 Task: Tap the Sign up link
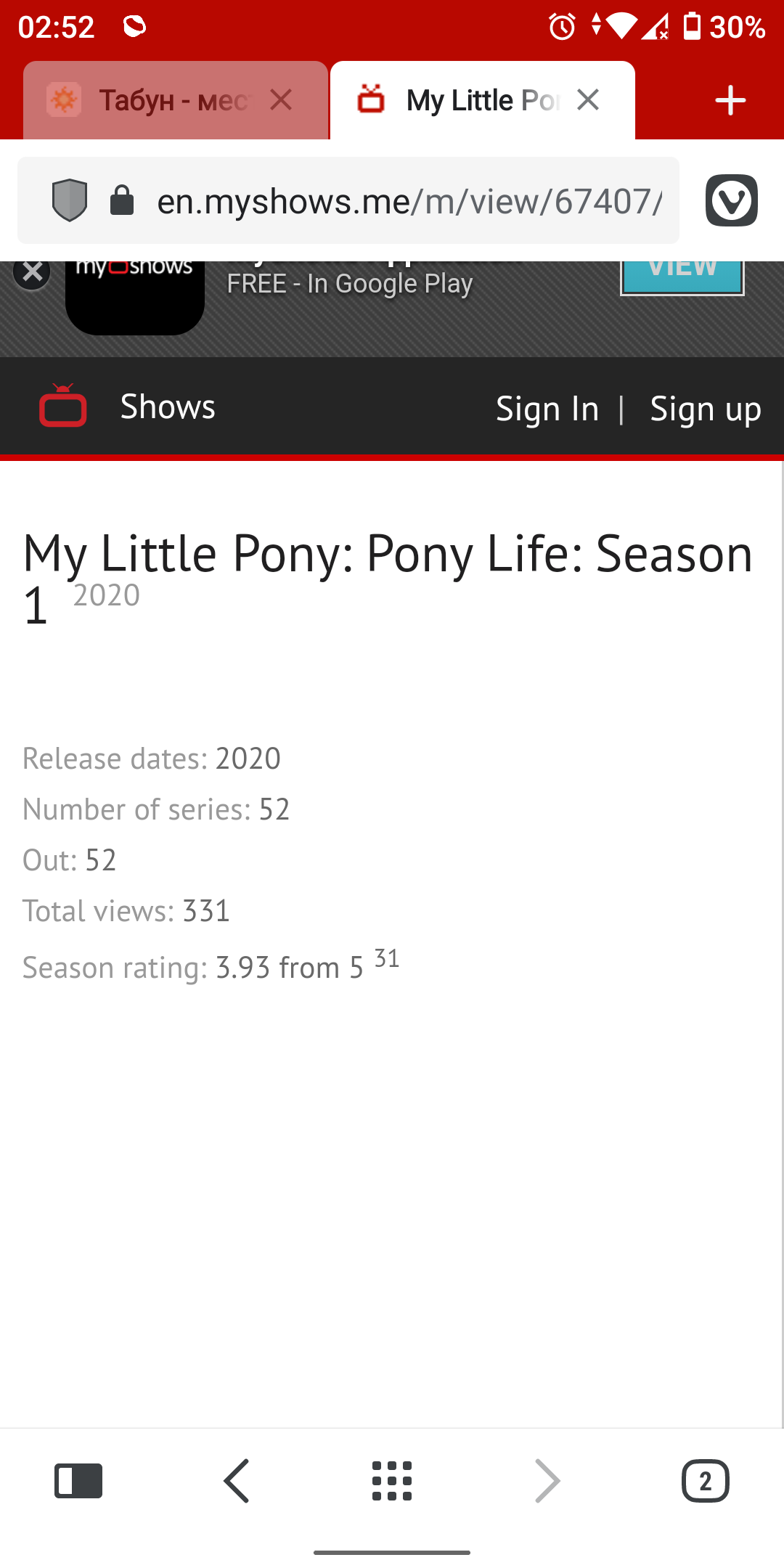pyautogui.click(x=706, y=409)
